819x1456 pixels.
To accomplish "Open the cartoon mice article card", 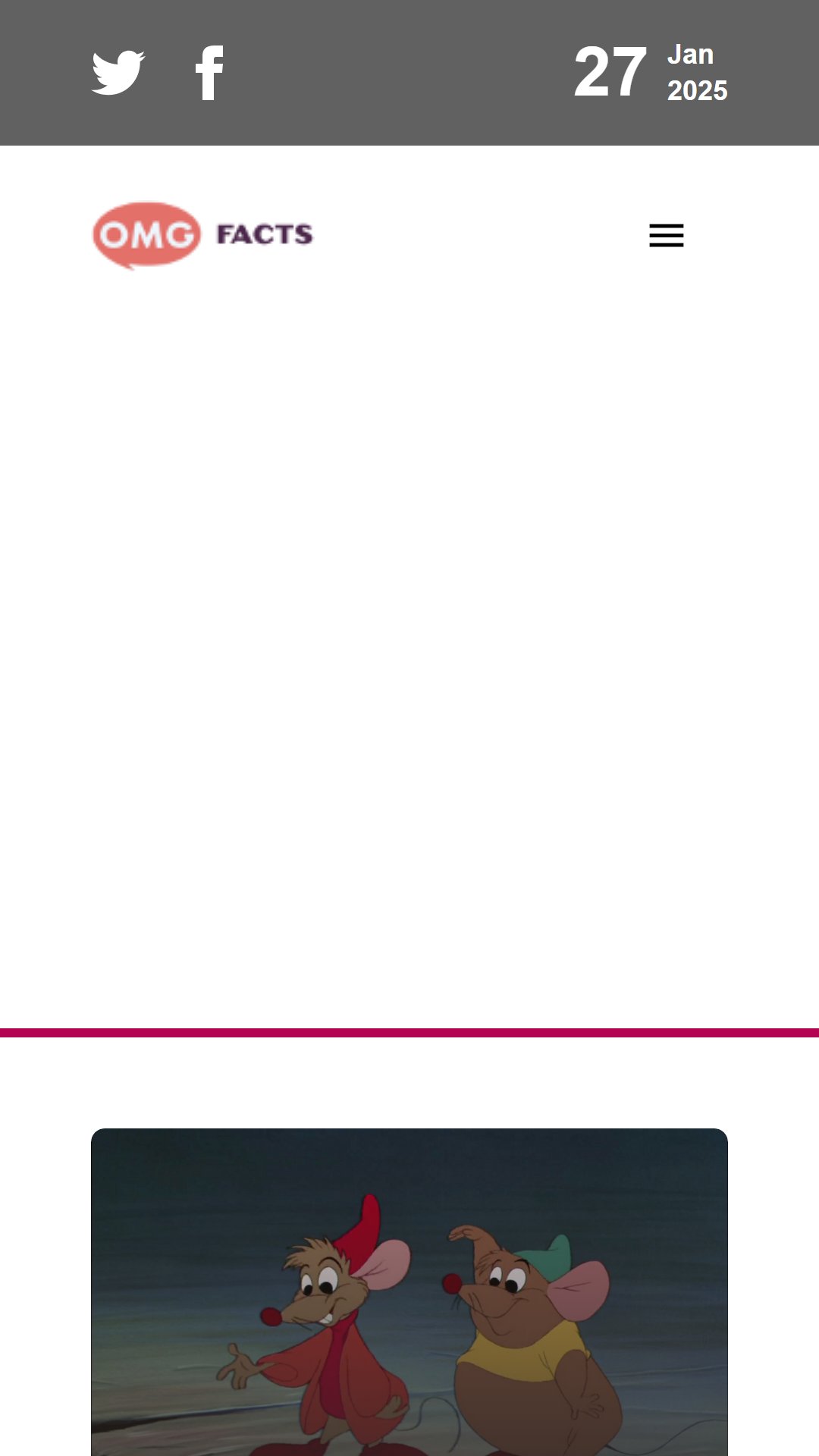I will click(x=409, y=1291).
